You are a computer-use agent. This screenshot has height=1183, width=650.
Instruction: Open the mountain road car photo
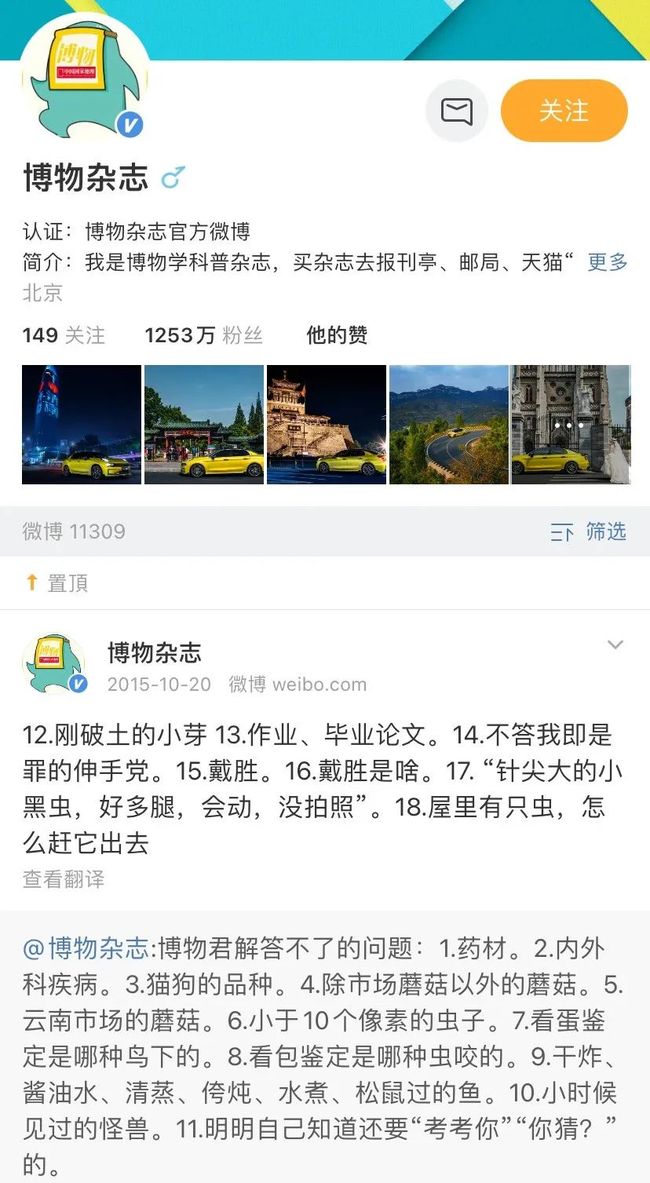coord(449,424)
